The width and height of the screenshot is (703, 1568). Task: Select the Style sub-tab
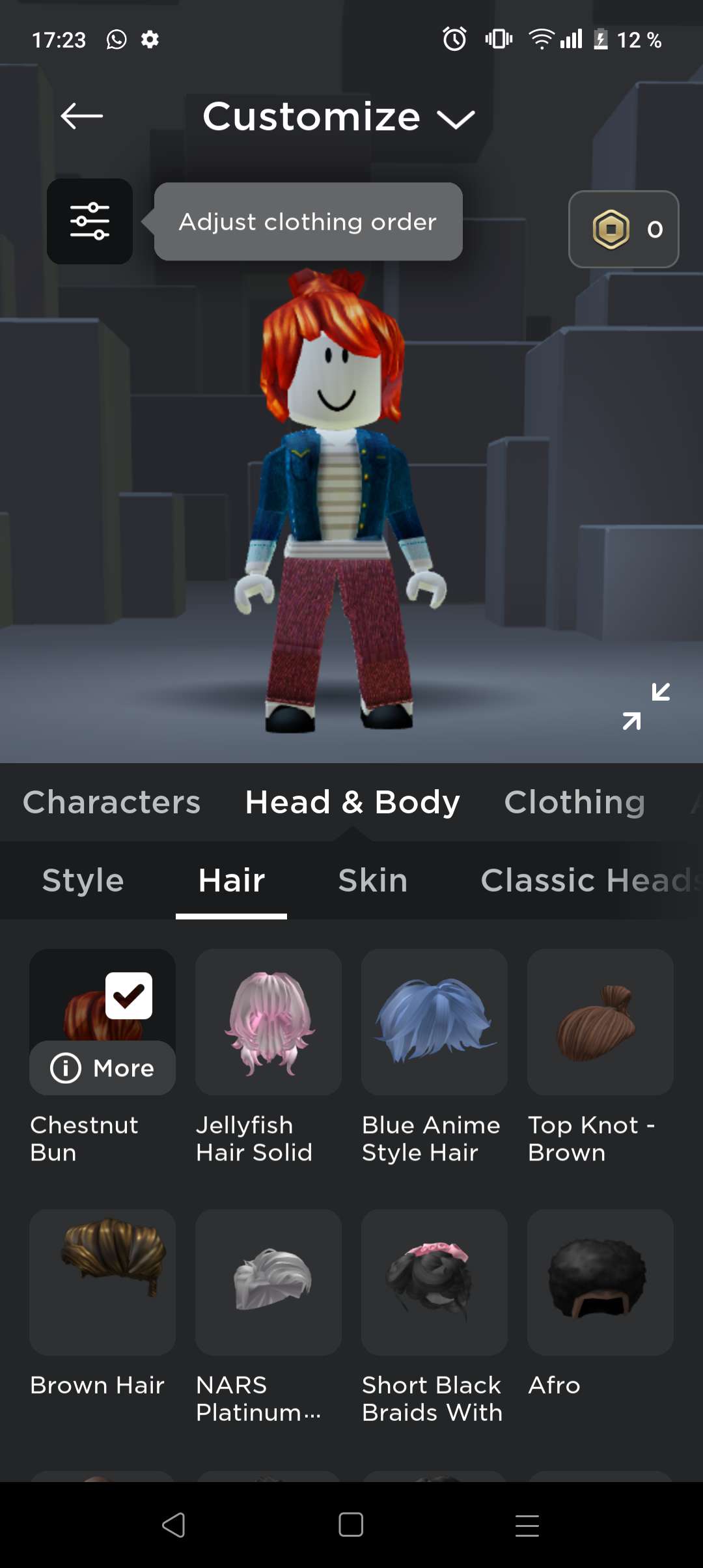pos(83,880)
